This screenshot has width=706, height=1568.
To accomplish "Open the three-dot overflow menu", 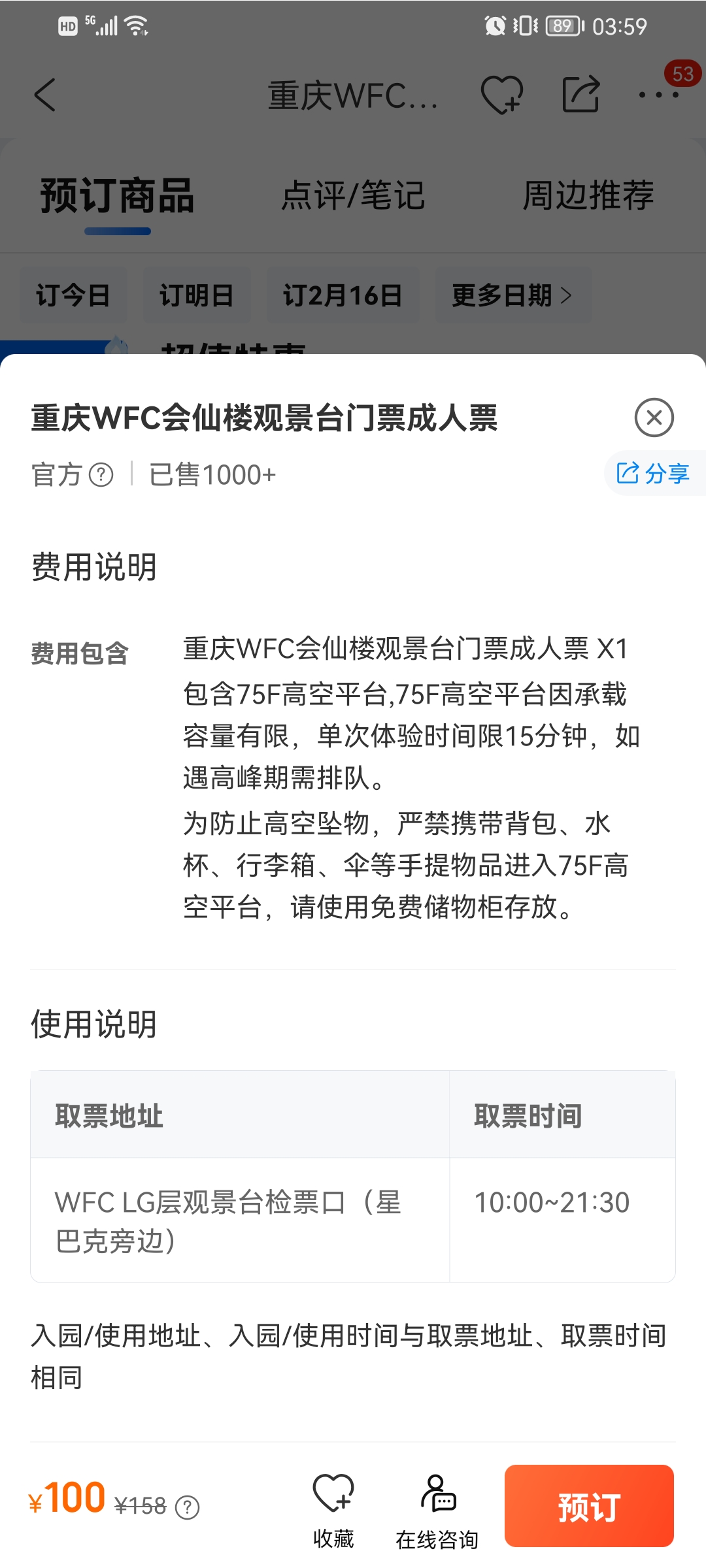I will click(659, 95).
